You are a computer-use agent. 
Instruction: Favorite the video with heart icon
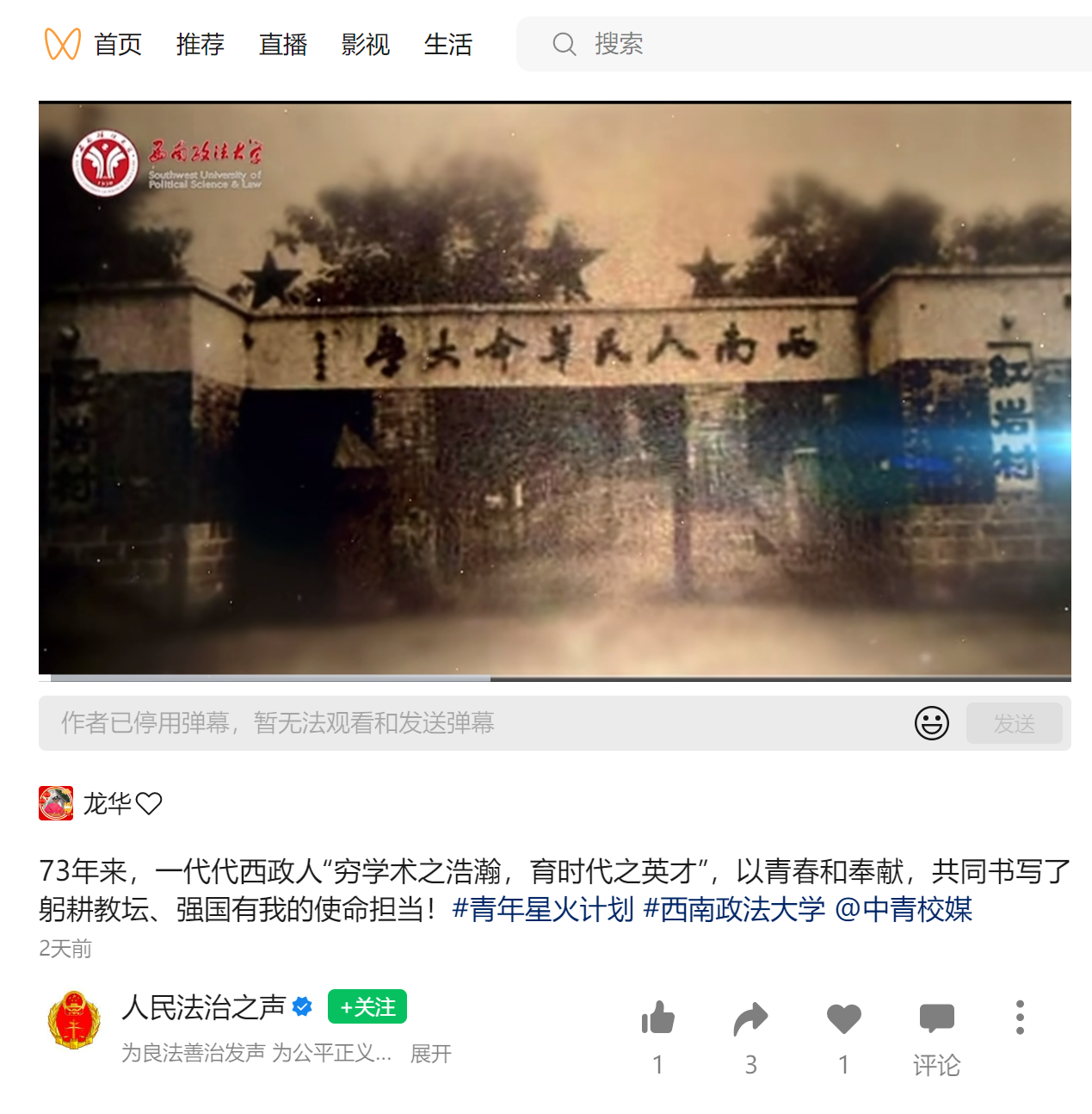[843, 1018]
